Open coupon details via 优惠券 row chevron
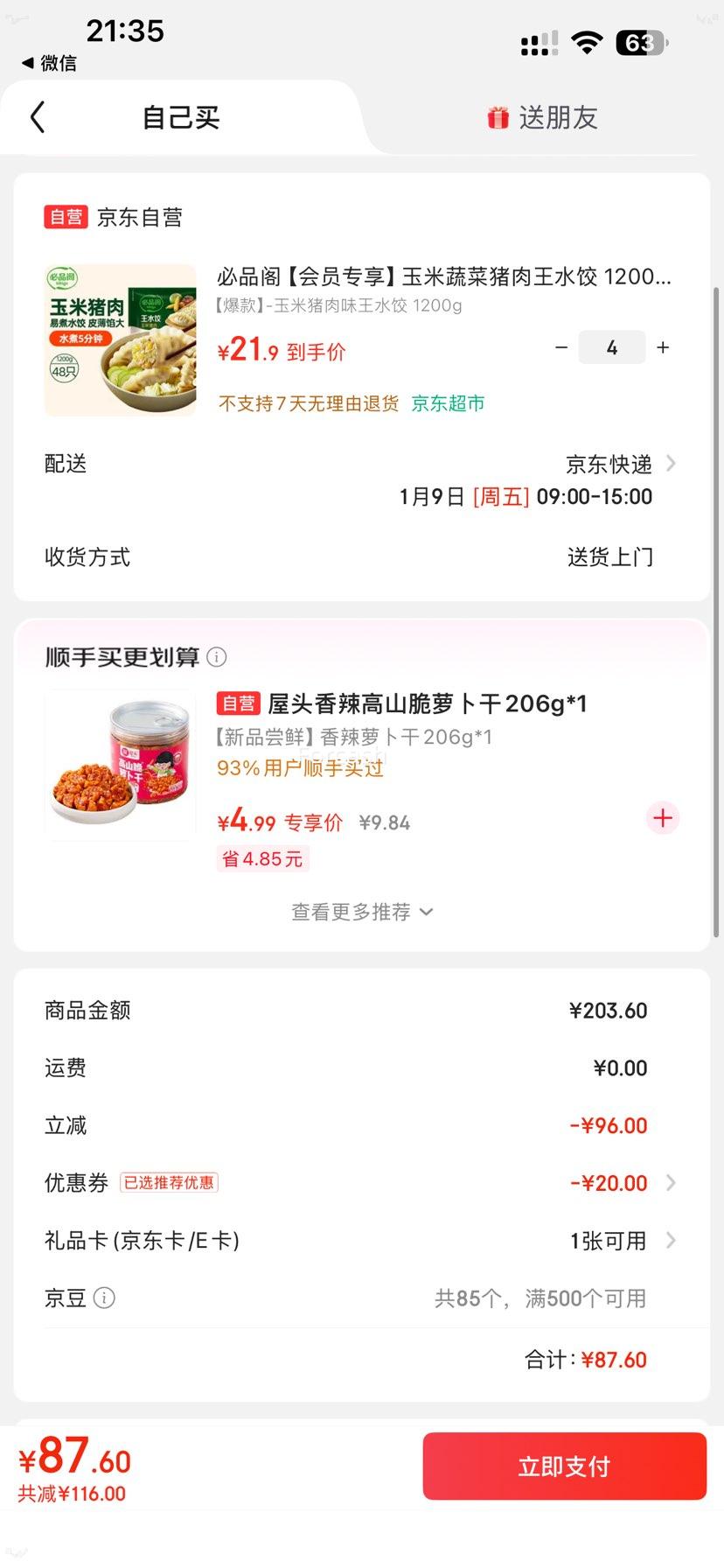The height and width of the screenshot is (1568, 724). [670, 1182]
